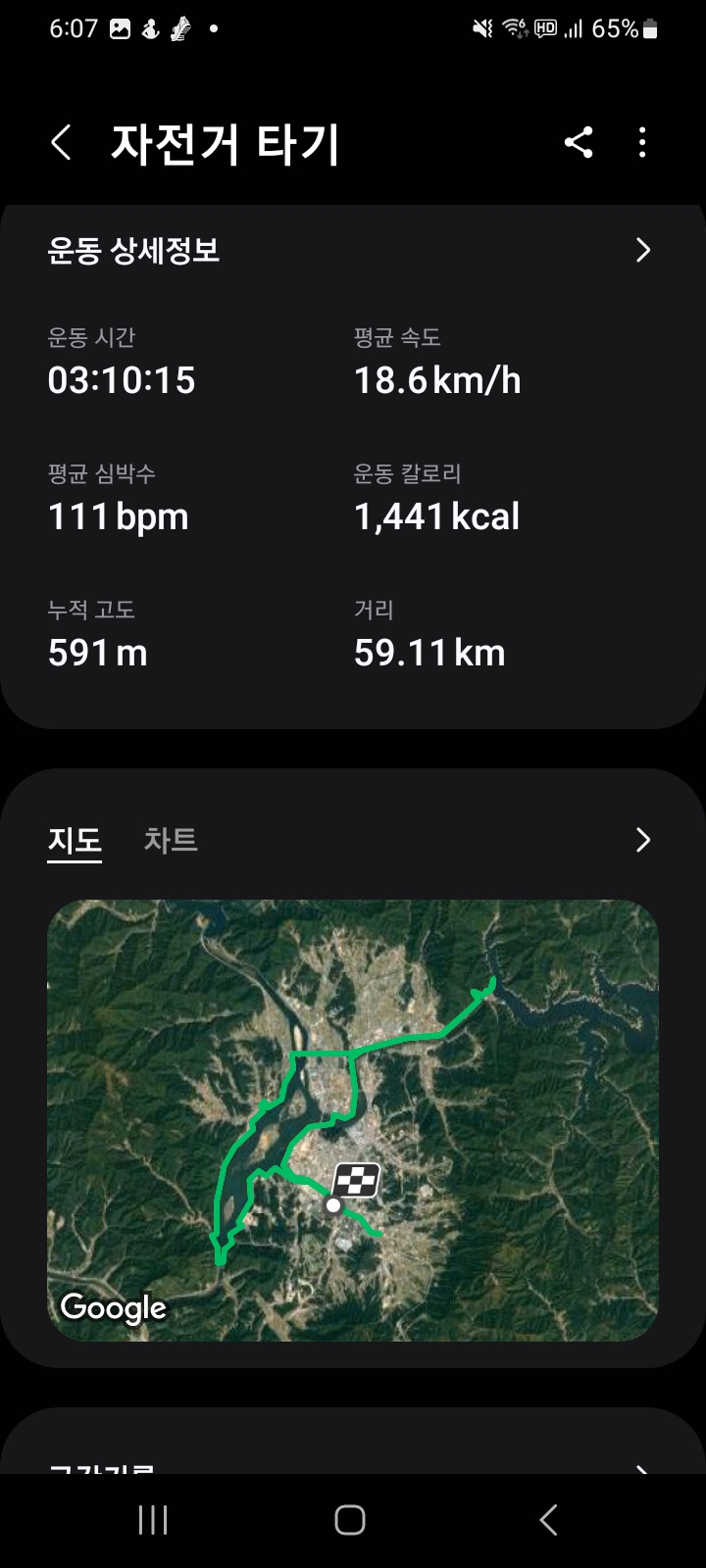
Task: Select the 지도 tab
Action: click(x=75, y=841)
